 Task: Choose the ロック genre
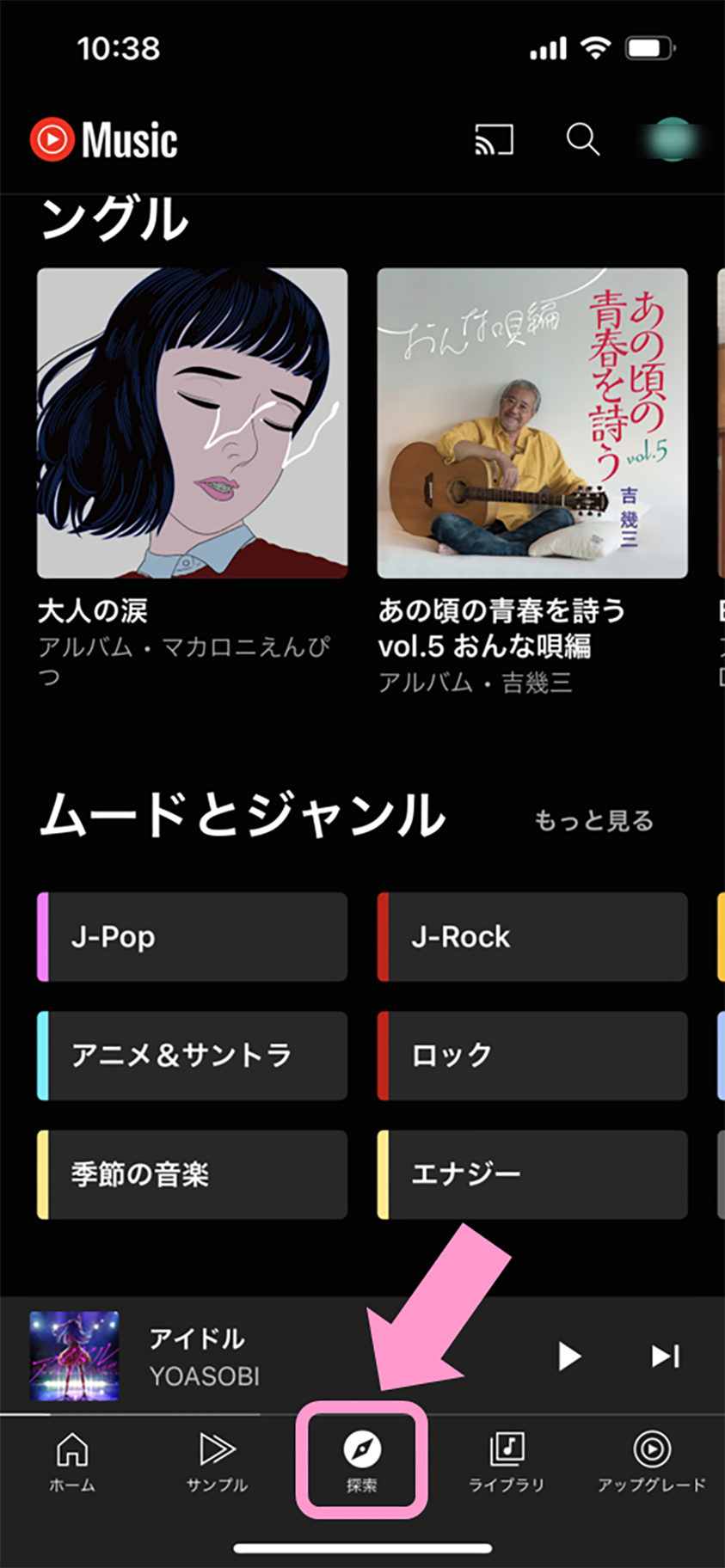(x=531, y=1055)
